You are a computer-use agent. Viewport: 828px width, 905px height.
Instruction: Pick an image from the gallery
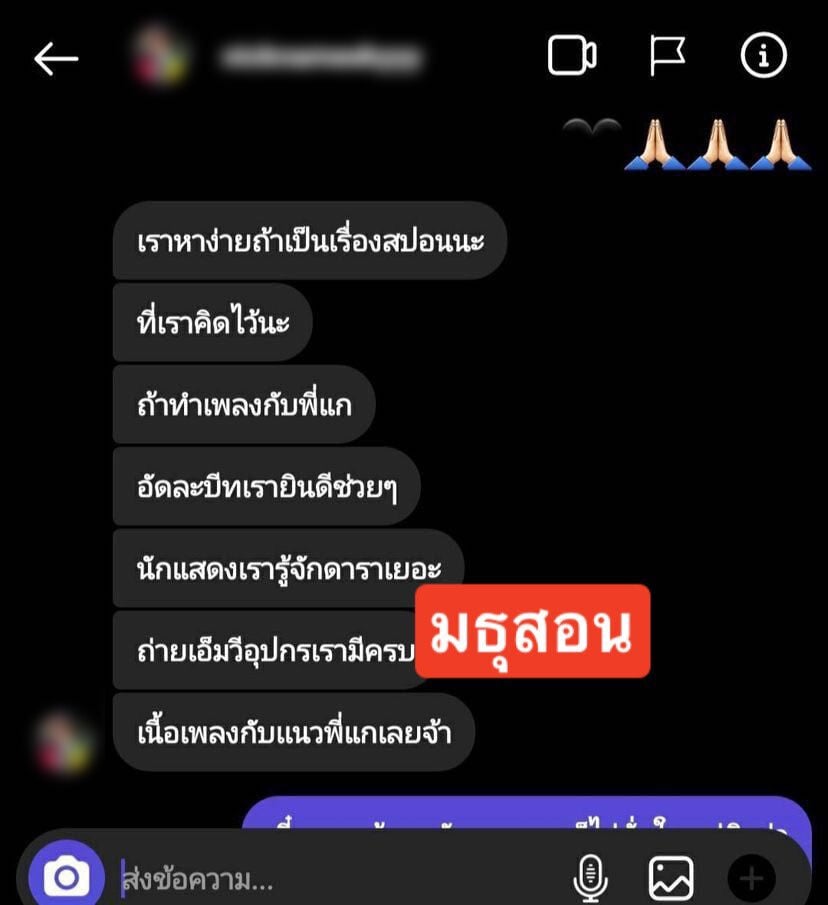(671, 879)
